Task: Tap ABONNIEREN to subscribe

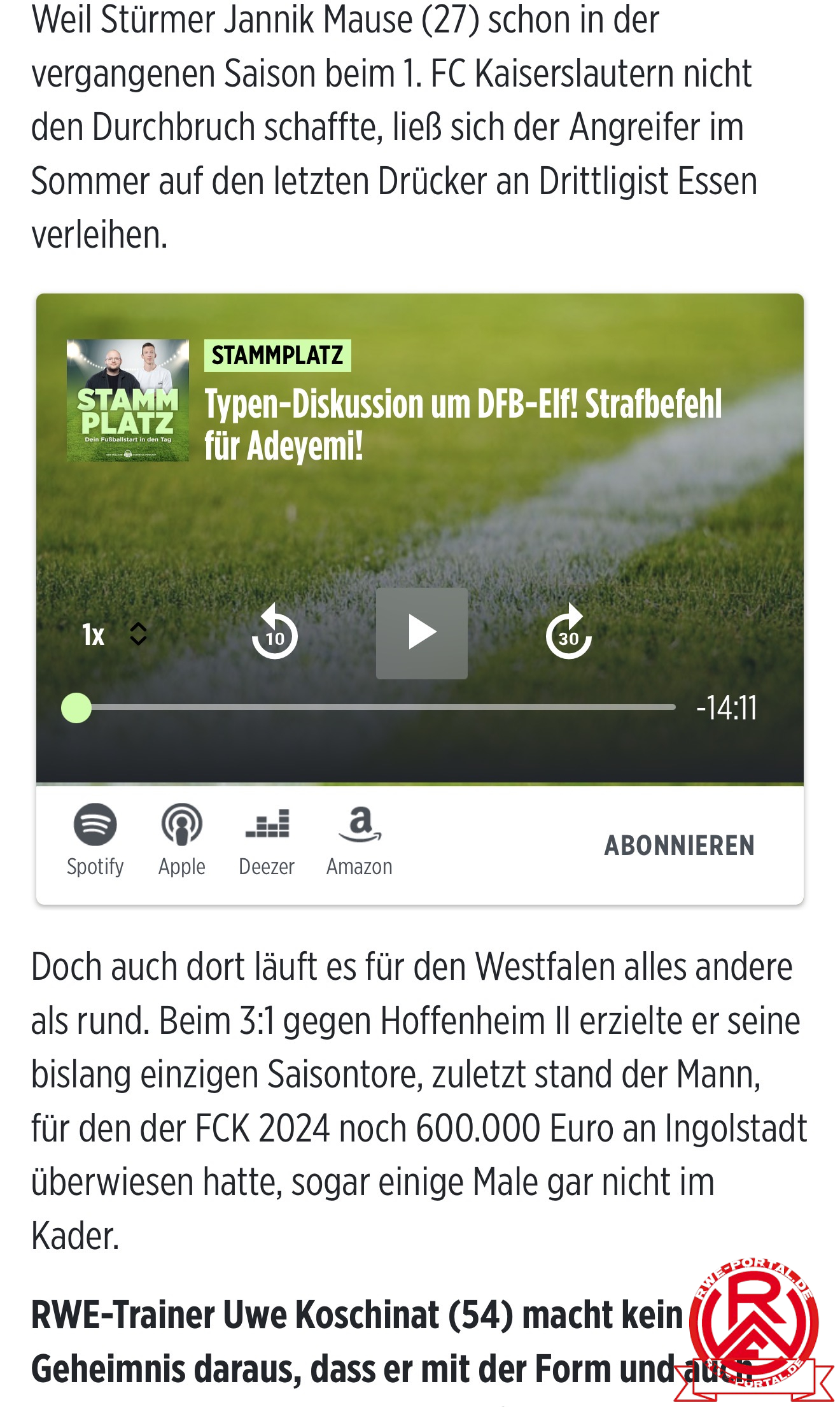Action: click(x=679, y=845)
